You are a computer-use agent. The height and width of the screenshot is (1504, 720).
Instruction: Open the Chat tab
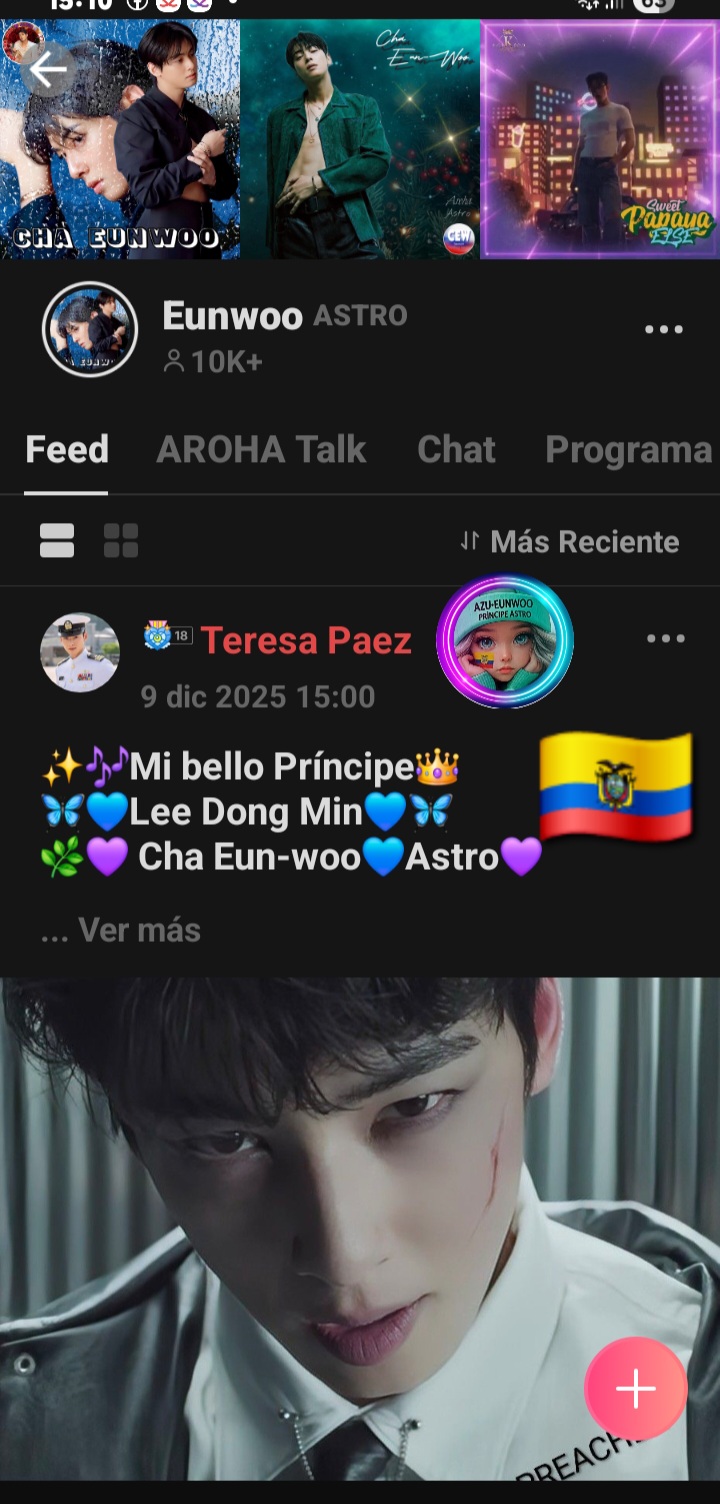pos(456,450)
